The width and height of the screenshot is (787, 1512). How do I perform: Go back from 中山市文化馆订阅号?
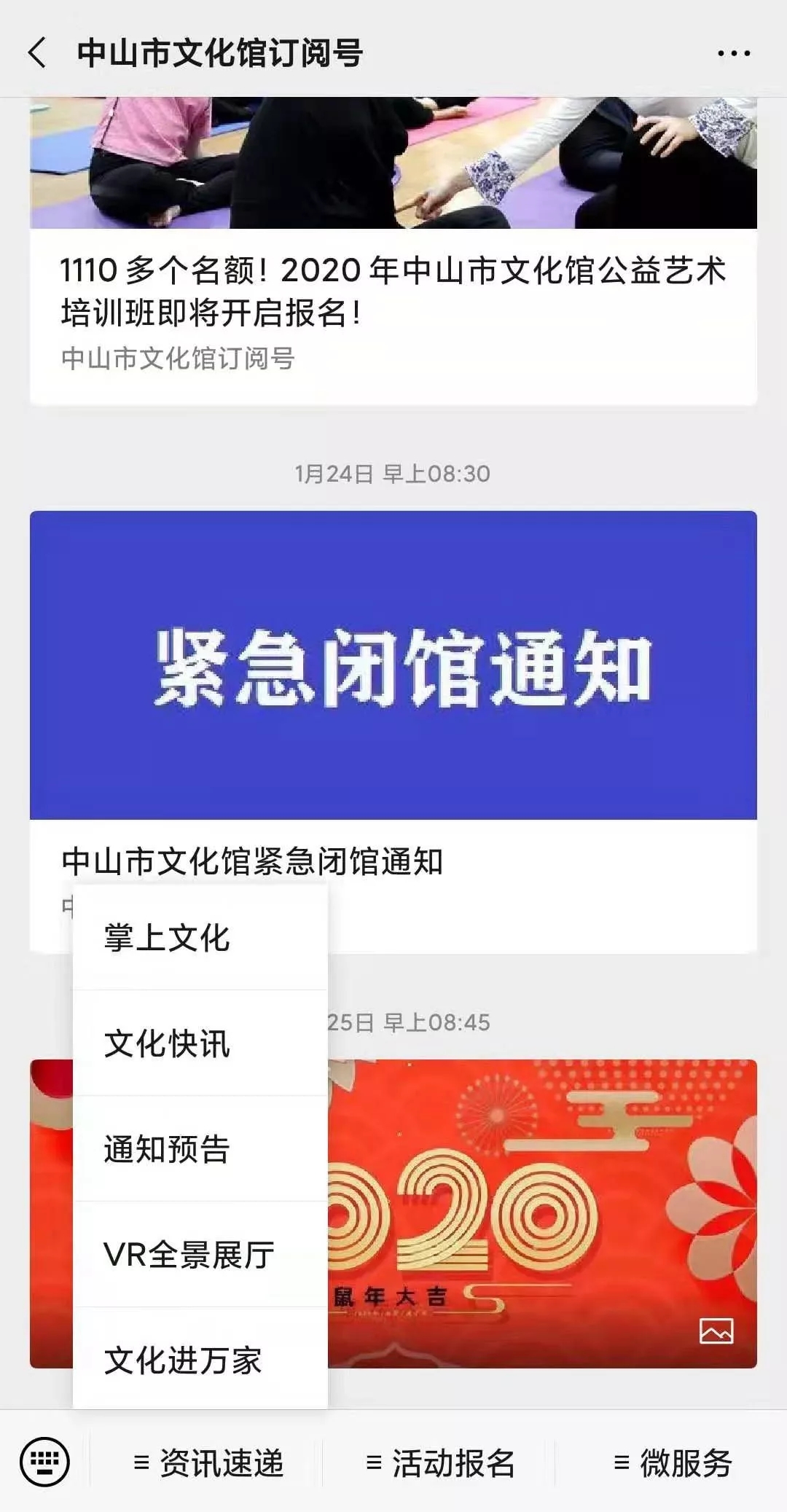click(38, 53)
